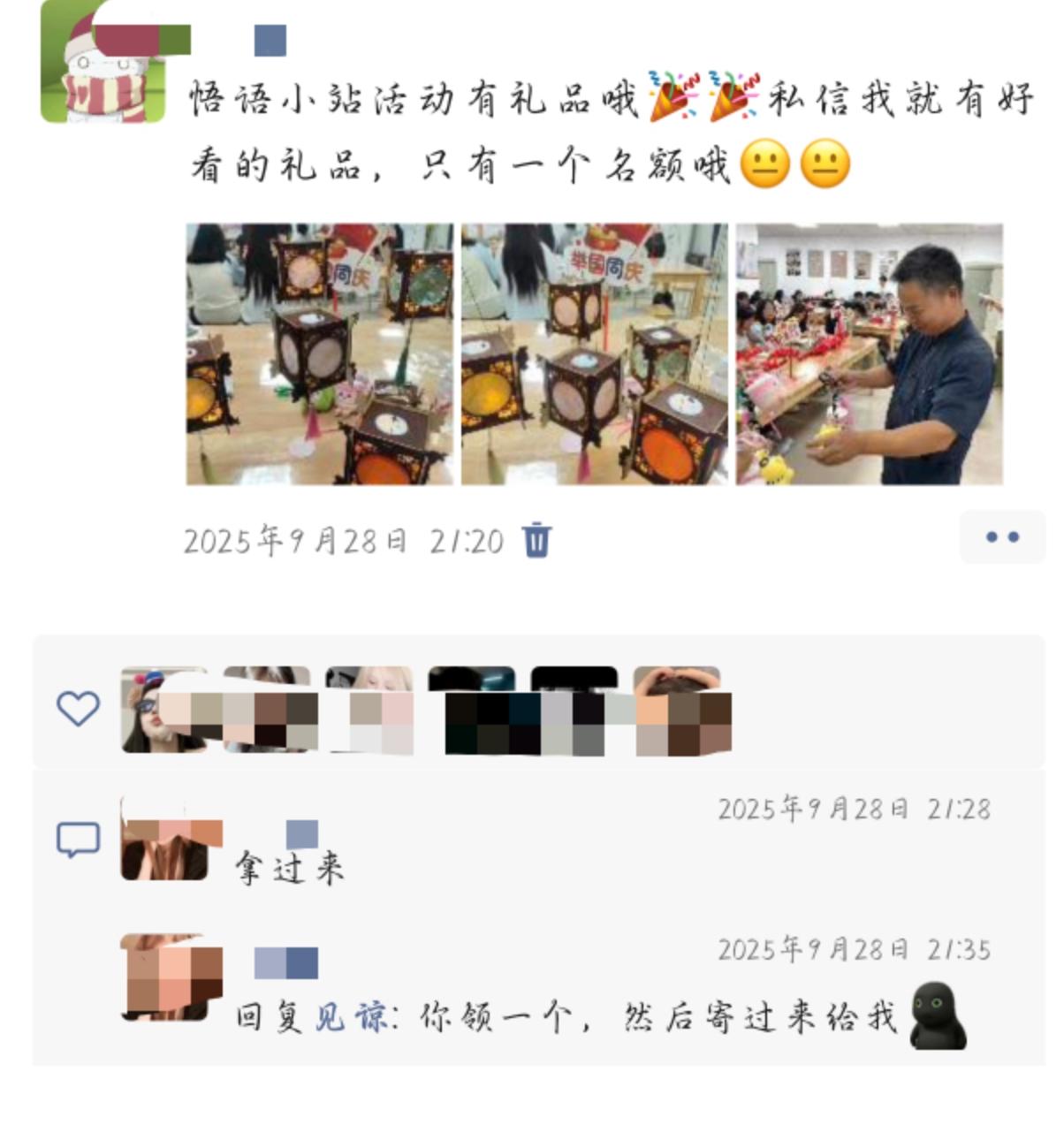Tap the comment bubble icon
Image resolution: width=1064 pixels, height=1140 pixels.
tap(78, 840)
